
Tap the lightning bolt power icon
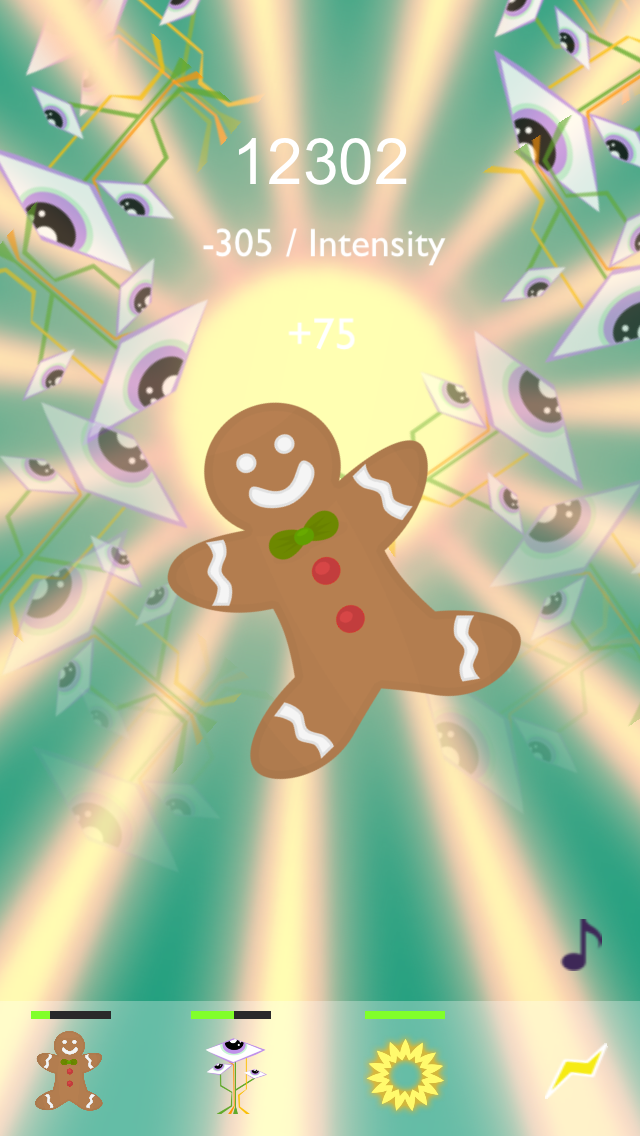pos(576,1071)
